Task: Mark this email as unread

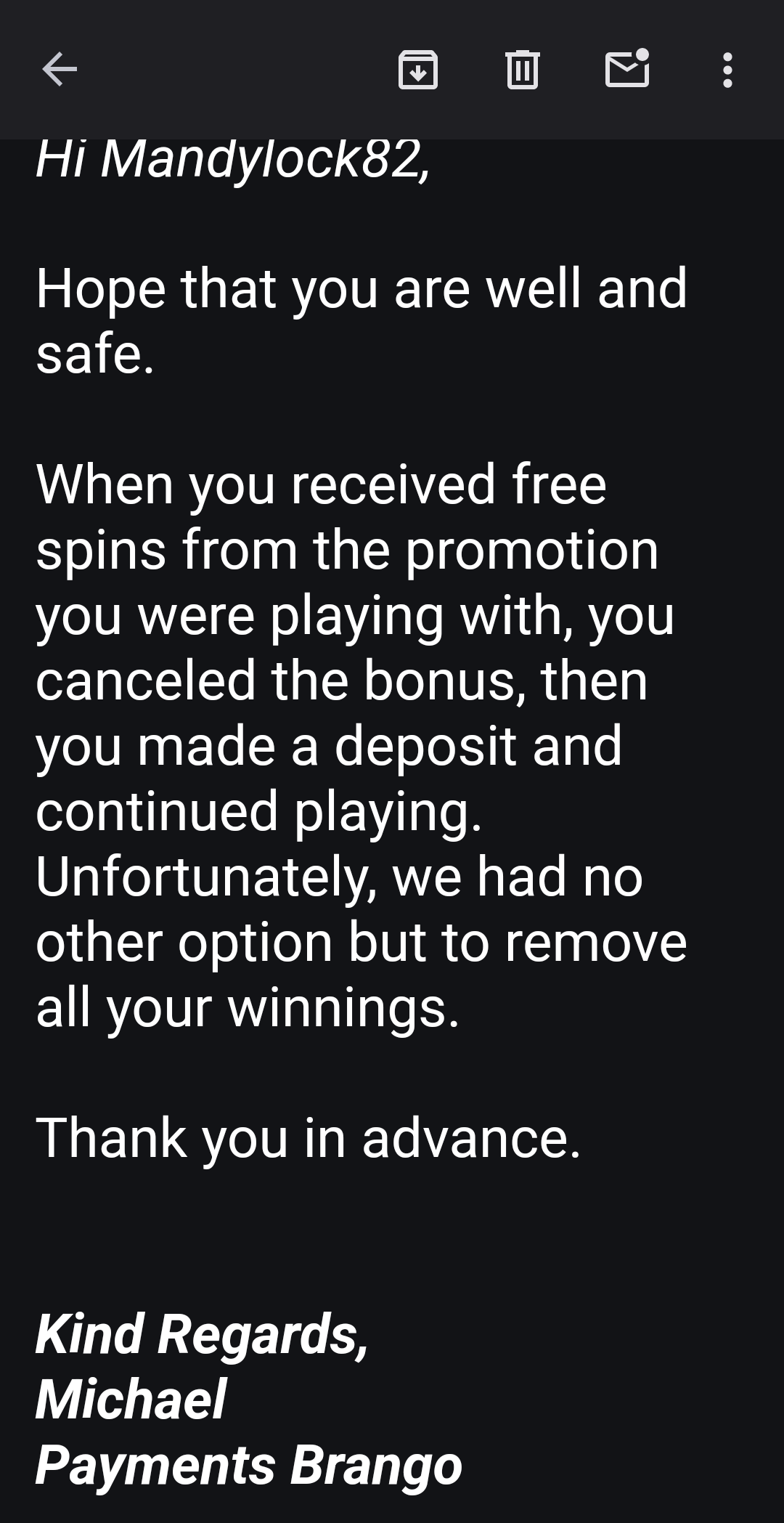Action: click(x=627, y=68)
